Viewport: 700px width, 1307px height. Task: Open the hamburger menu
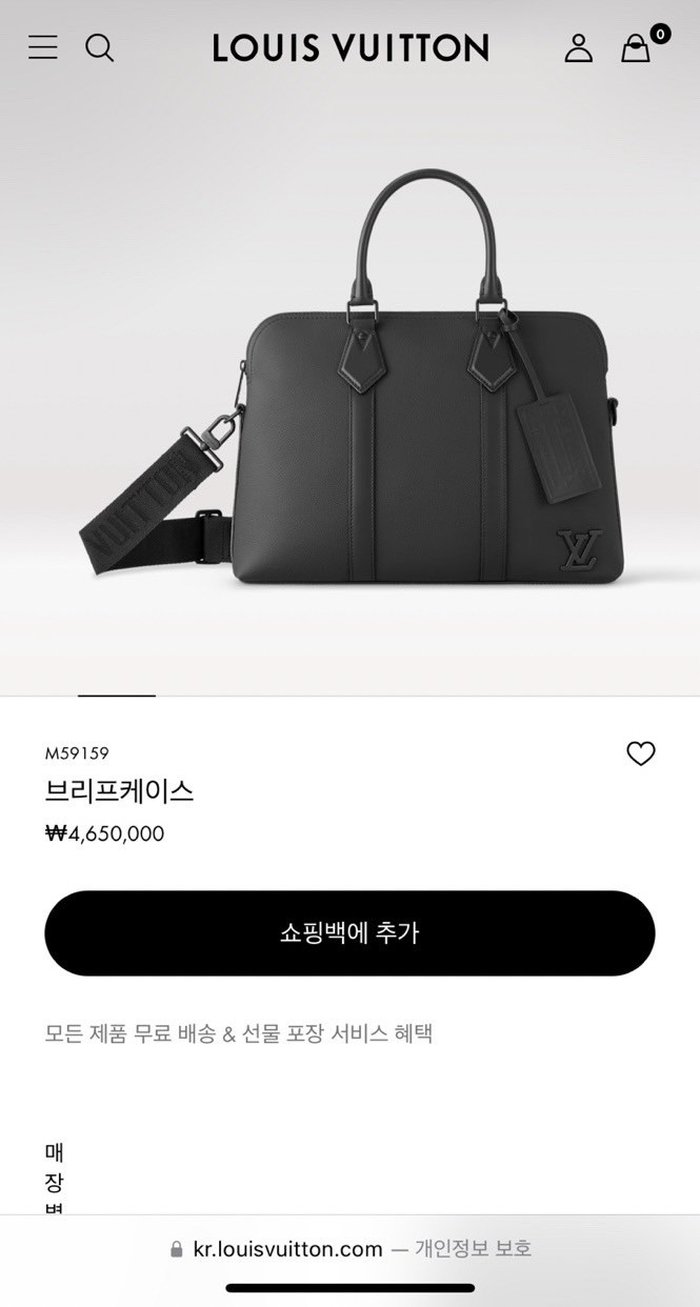tap(43, 47)
